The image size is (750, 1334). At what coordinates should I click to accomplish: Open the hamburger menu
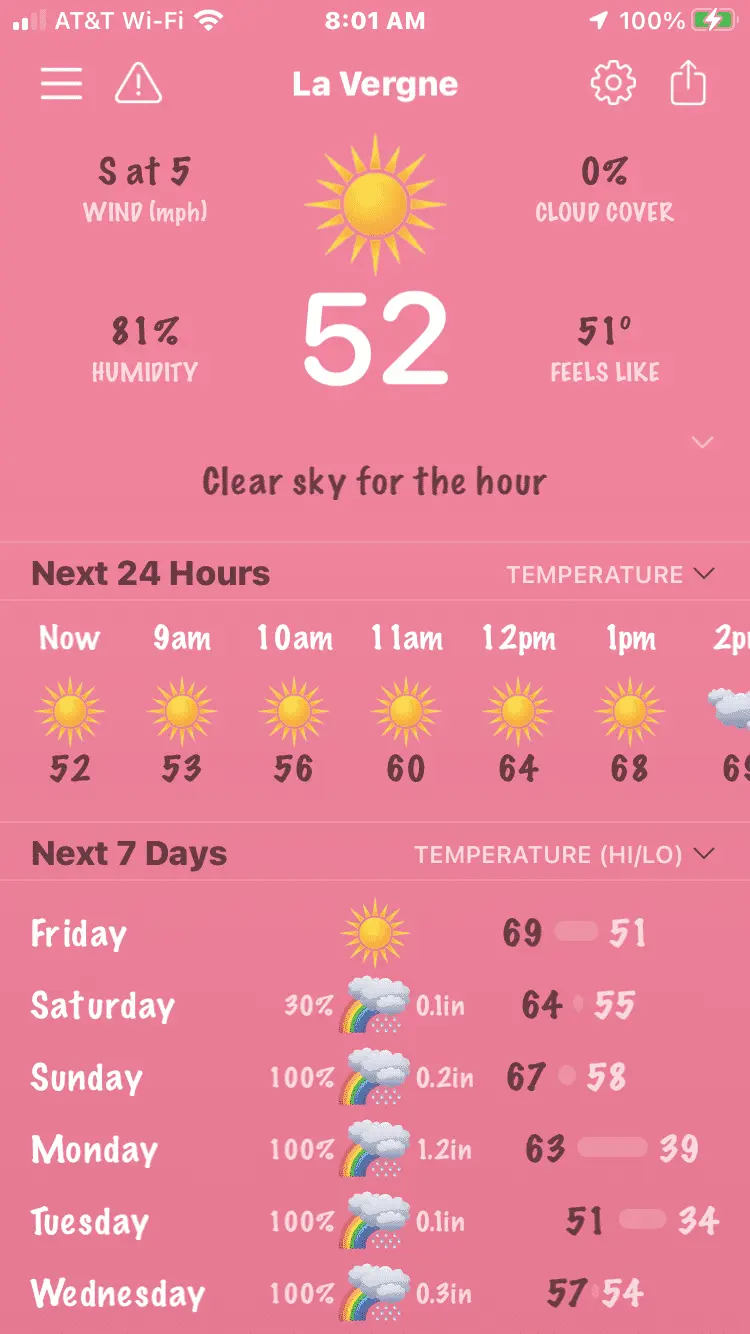(61, 84)
